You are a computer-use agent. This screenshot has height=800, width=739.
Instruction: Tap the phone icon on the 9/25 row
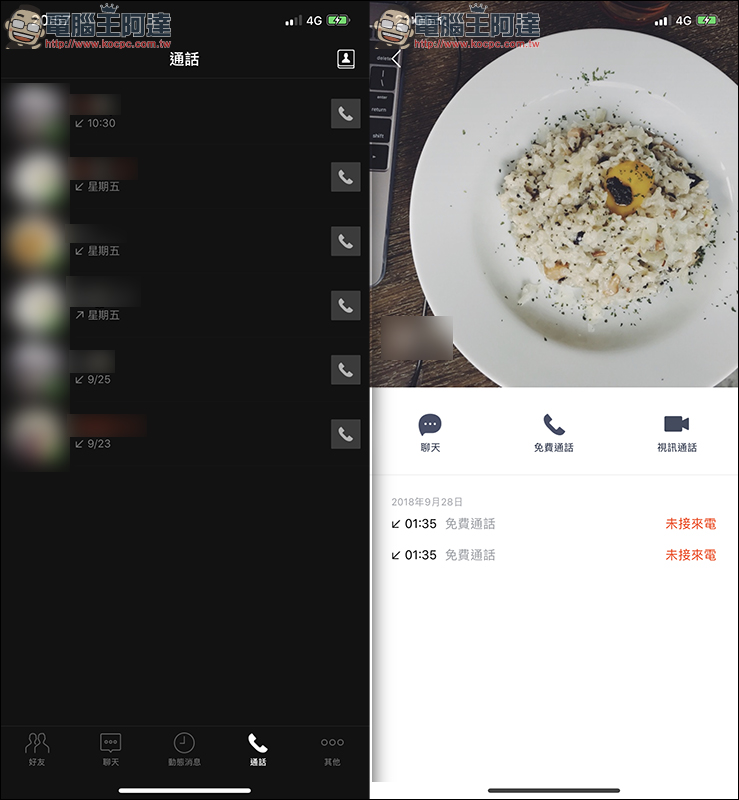pyautogui.click(x=345, y=370)
